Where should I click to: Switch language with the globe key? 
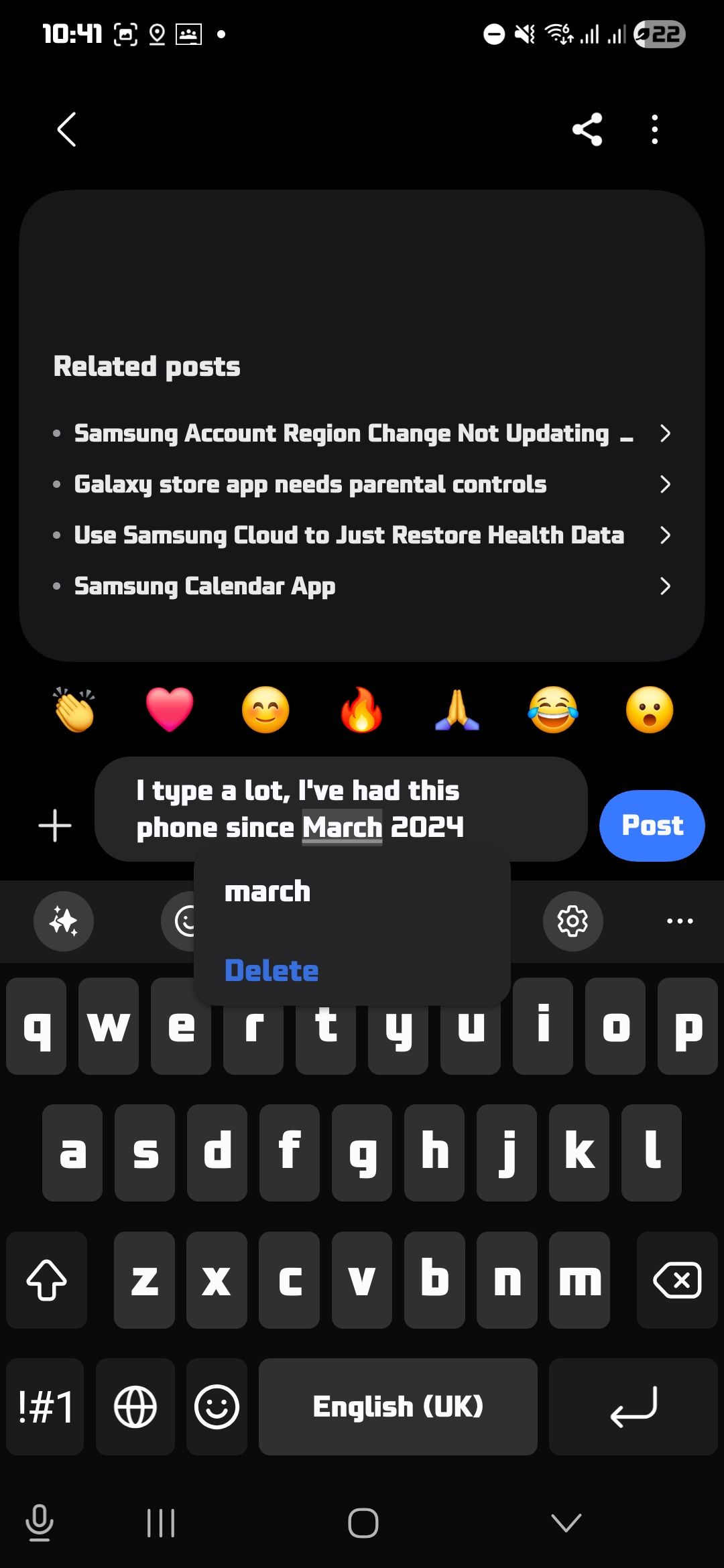135,1407
